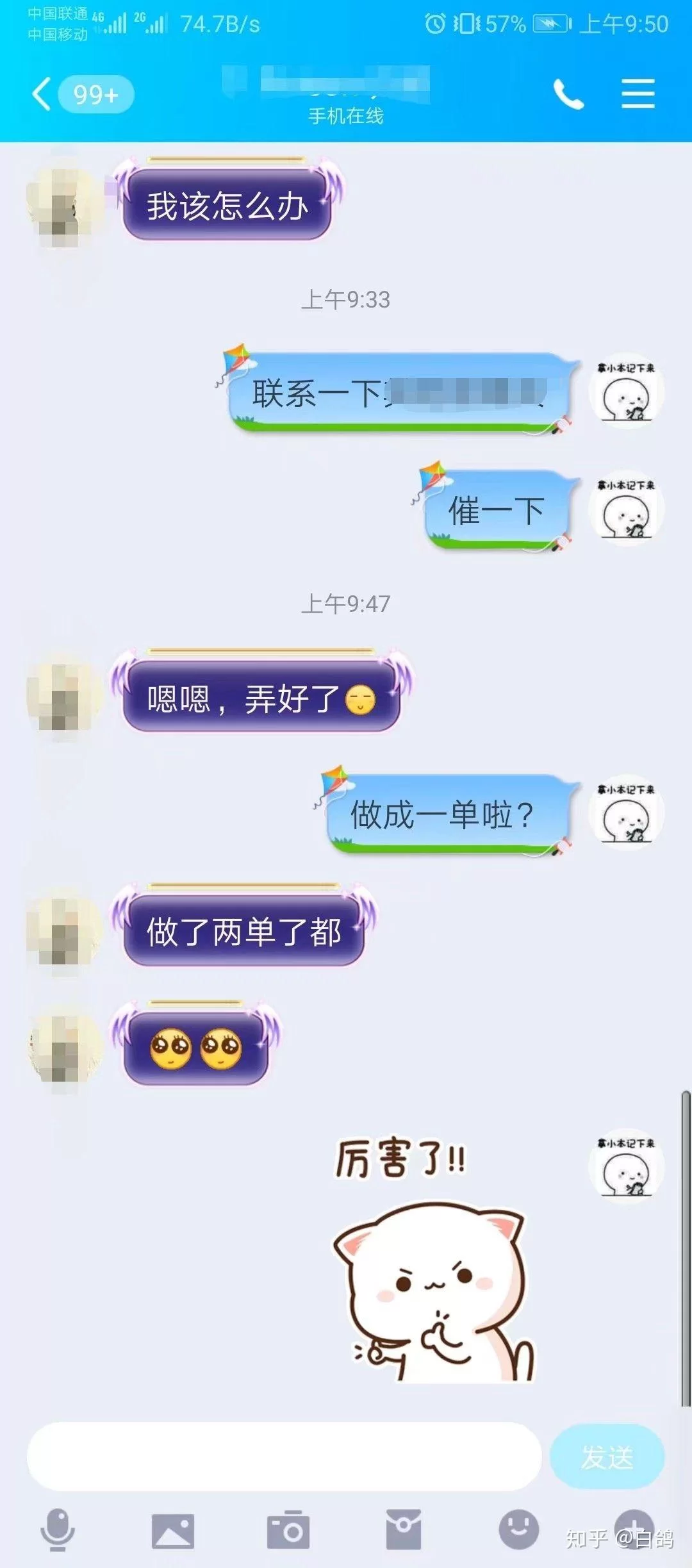The width and height of the screenshot is (692, 1568).
Task: Go back to the message list
Action: tap(42, 95)
